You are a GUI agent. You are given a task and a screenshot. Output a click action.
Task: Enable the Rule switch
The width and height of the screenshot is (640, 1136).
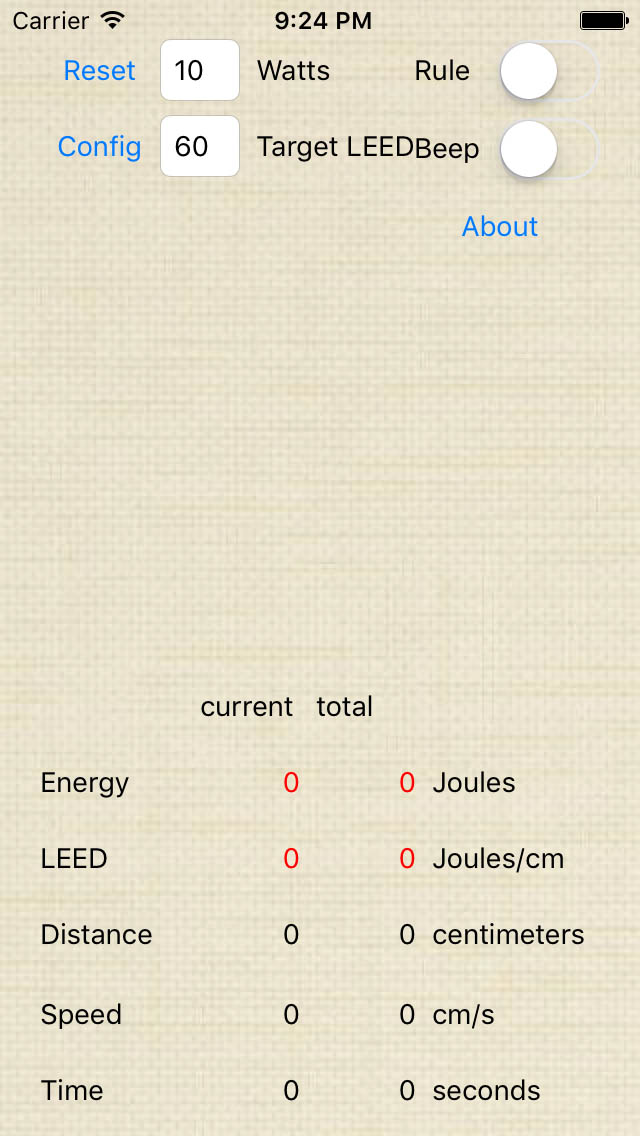point(548,71)
